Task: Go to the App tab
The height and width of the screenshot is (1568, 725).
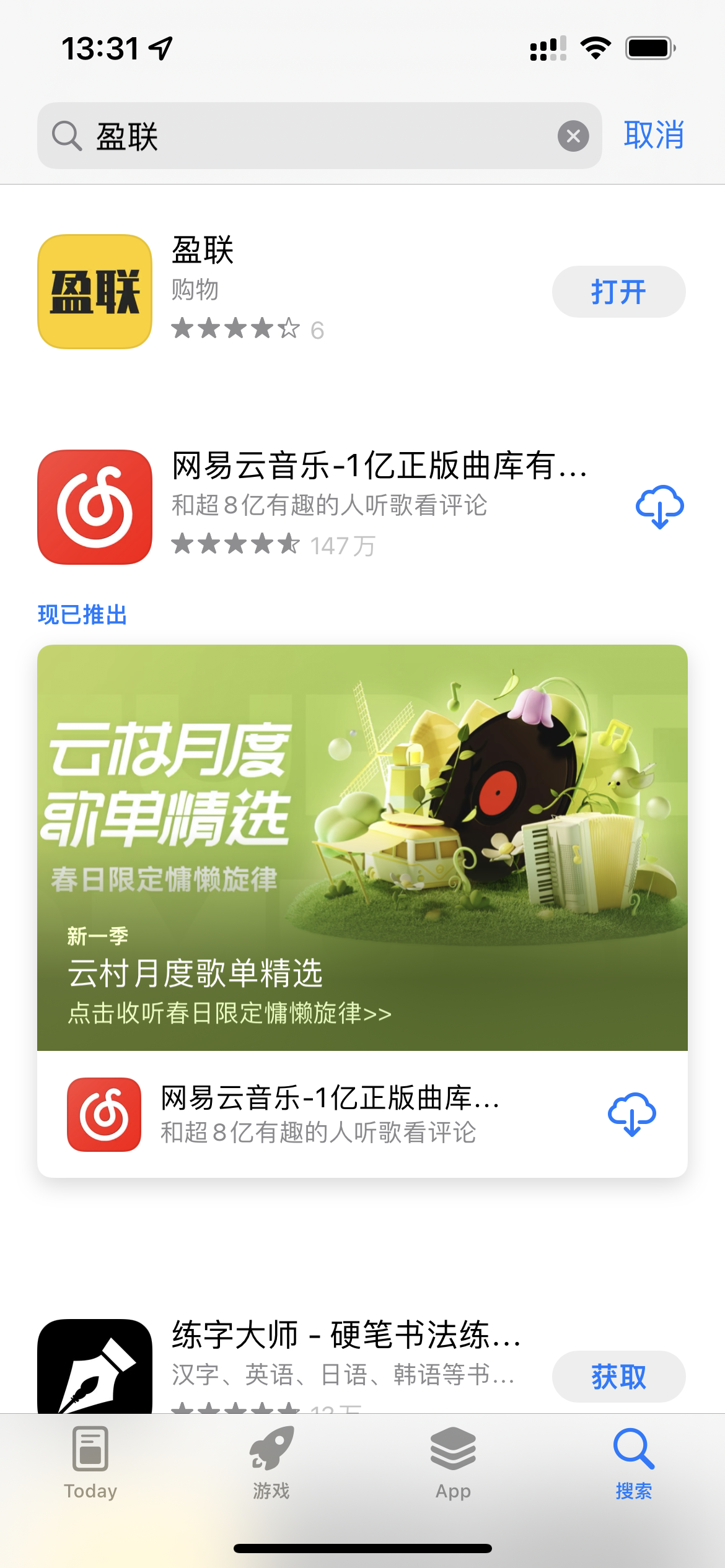Action: tap(453, 1463)
